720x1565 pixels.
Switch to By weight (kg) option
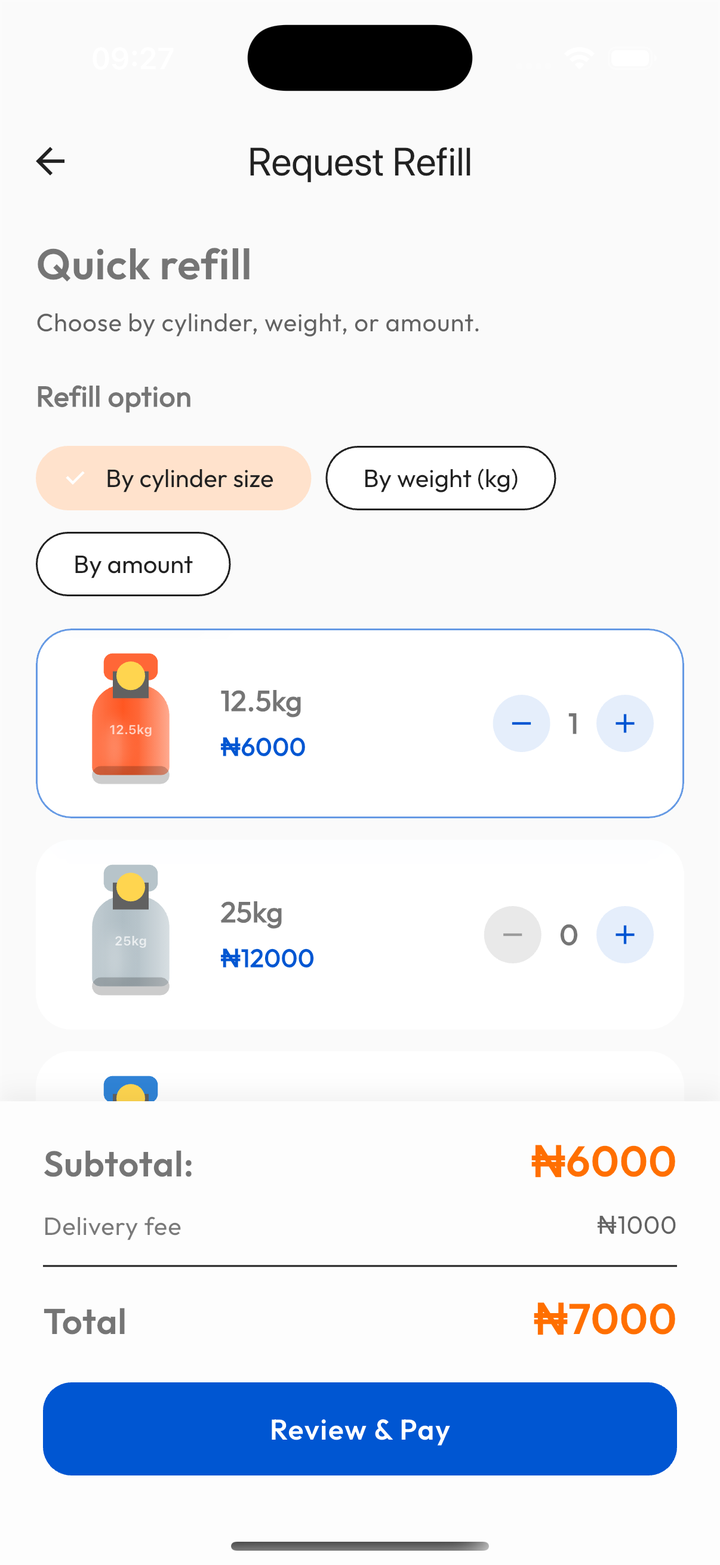click(440, 478)
